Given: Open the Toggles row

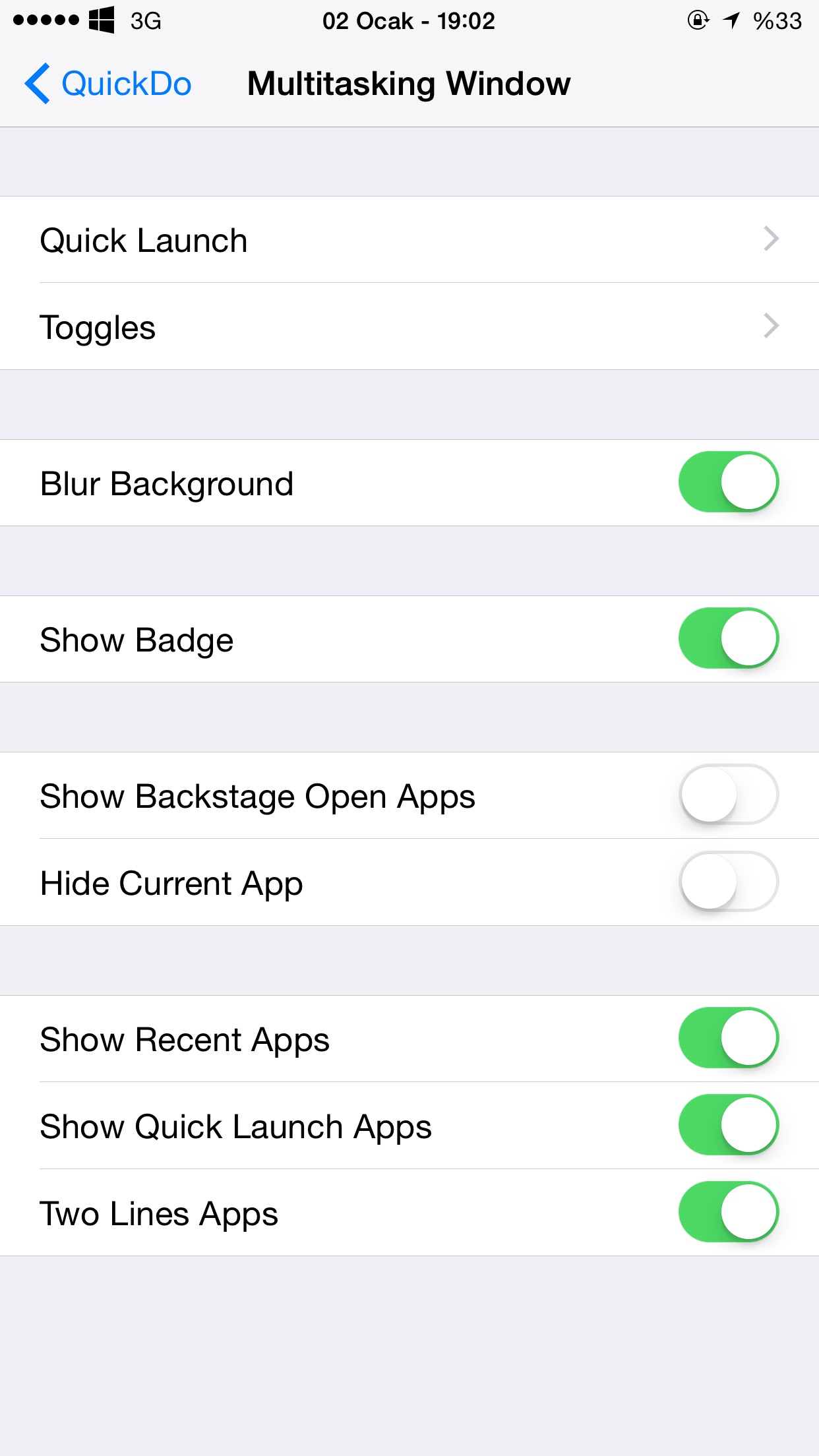Looking at the screenshot, I should (x=409, y=326).
